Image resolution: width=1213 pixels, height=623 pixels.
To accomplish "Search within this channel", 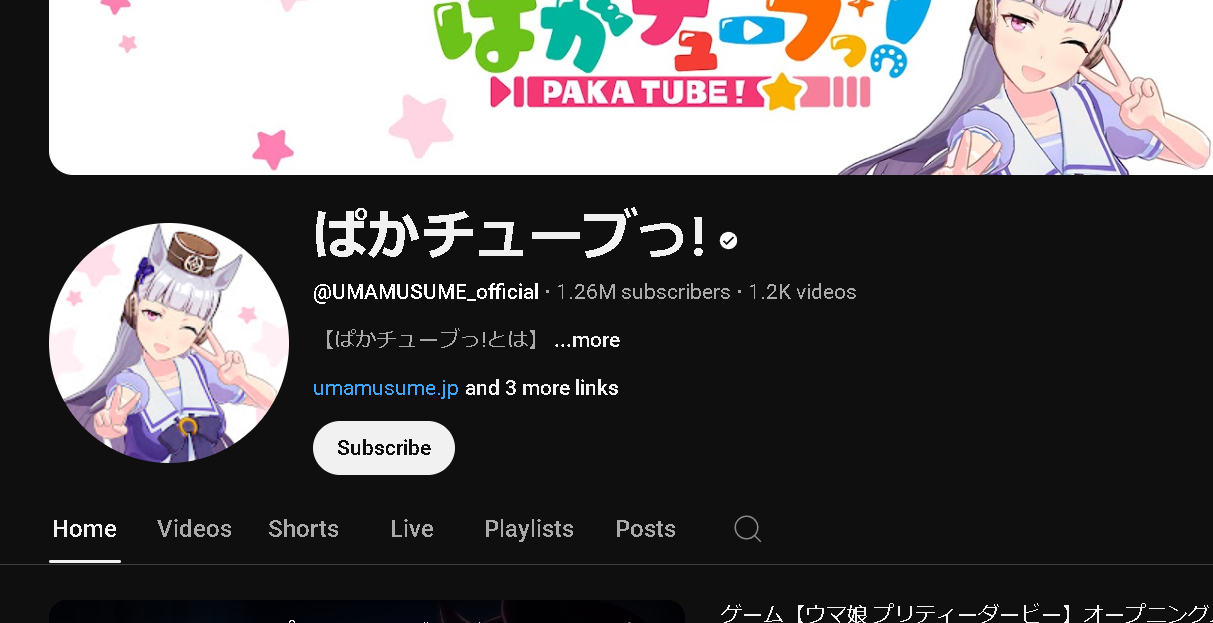I will [x=747, y=529].
